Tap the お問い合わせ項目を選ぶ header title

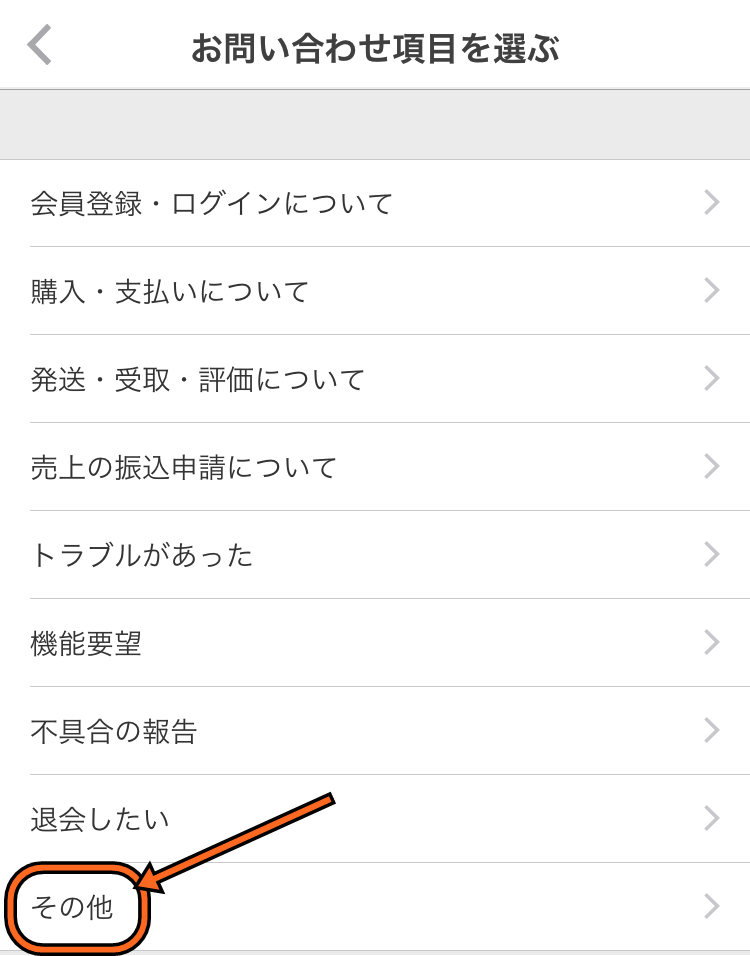pyautogui.click(x=375, y=45)
